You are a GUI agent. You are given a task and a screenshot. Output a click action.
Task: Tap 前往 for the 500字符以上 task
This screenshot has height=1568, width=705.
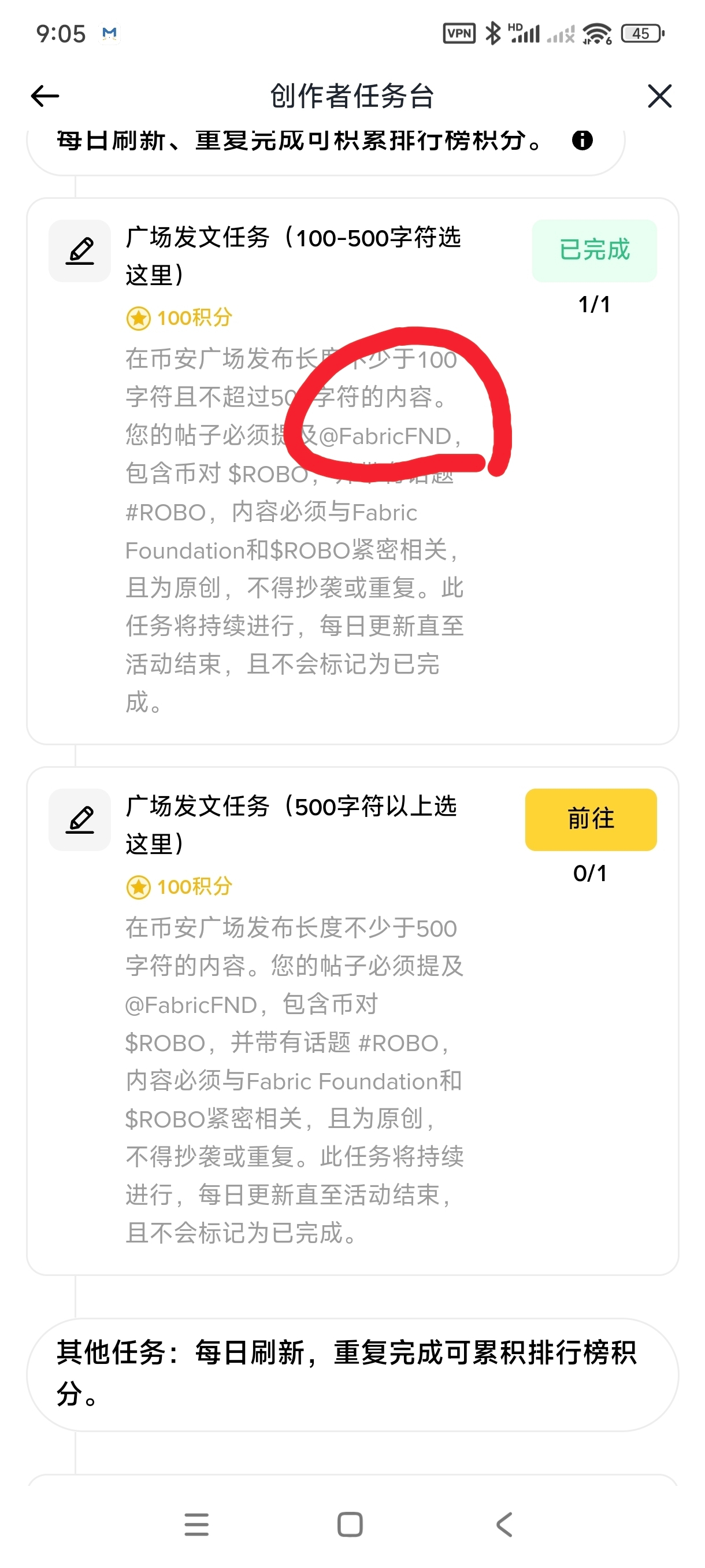tap(590, 819)
